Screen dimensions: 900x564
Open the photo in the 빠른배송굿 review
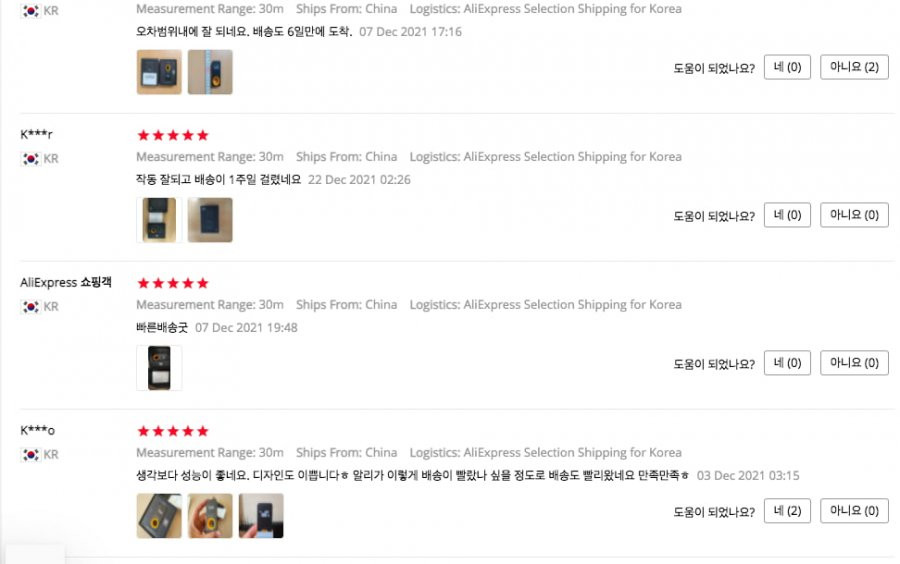click(x=159, y=367)
